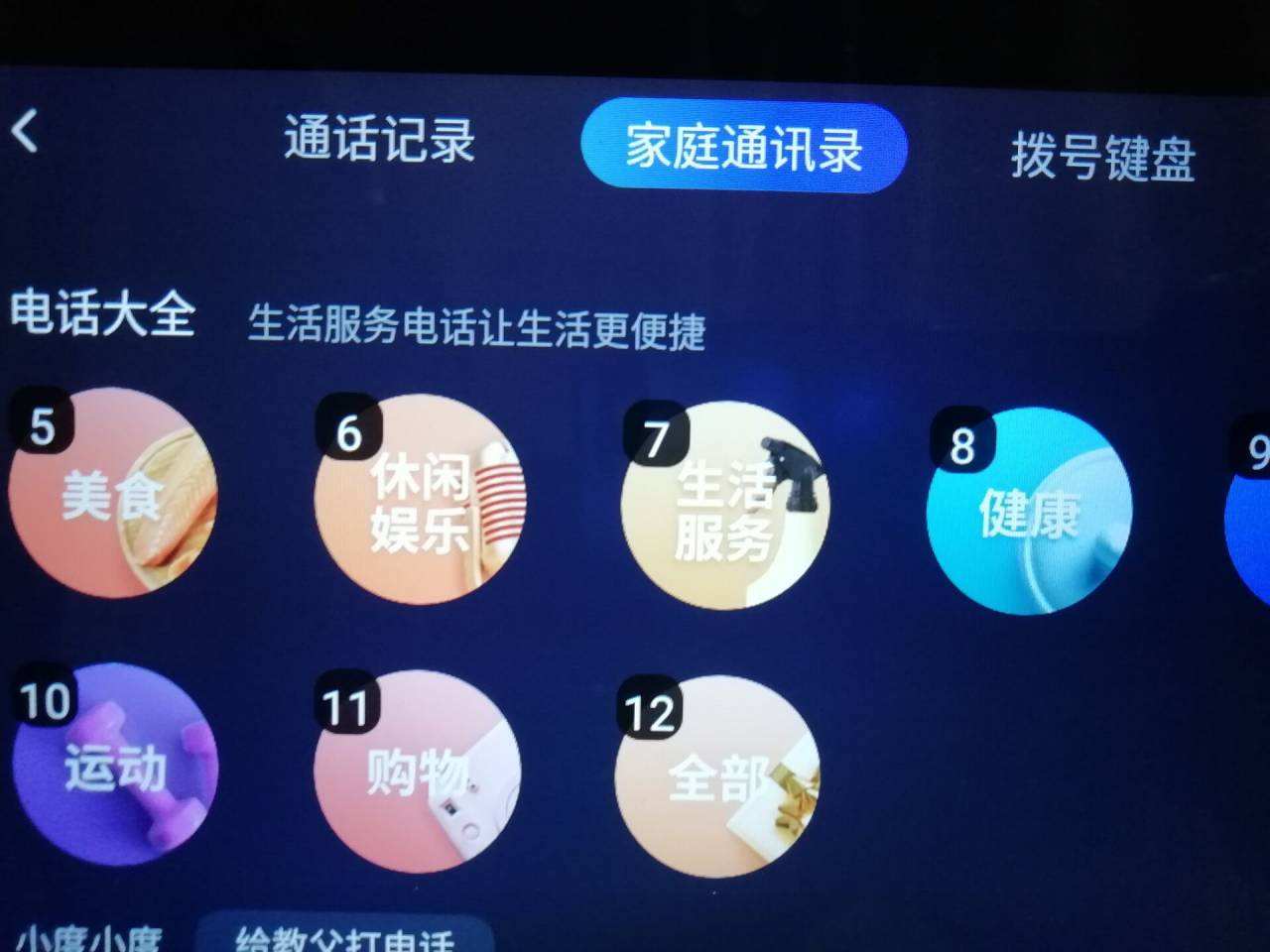Select the 运动 category
Screen dimensions: 1270x952
pos(115,766)
